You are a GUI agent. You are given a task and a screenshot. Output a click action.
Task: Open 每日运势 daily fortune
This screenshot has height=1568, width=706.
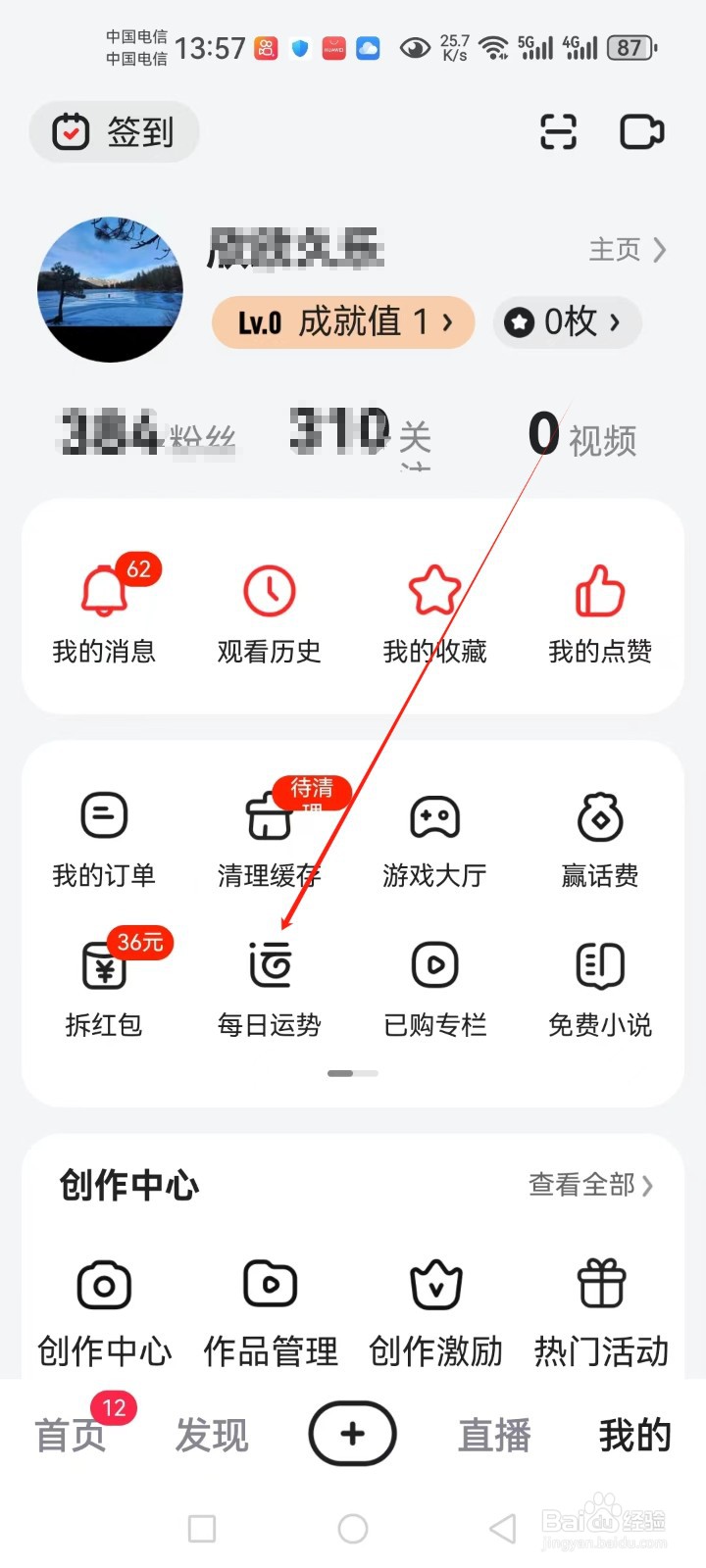click(x=269, y=985)
